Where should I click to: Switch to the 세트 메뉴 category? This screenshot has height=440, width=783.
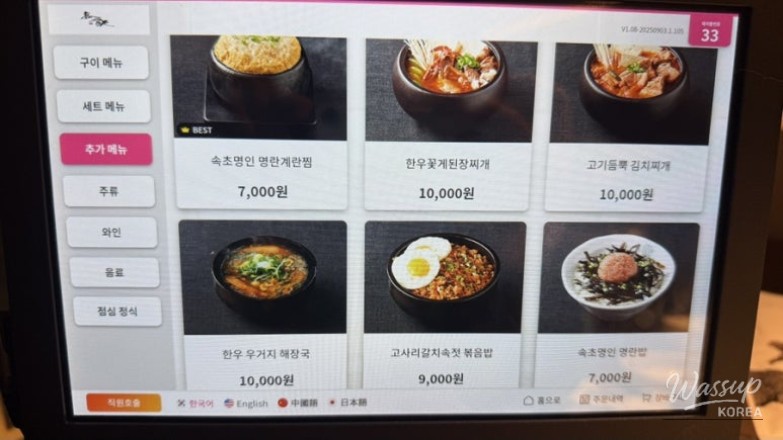click(104, 106)
